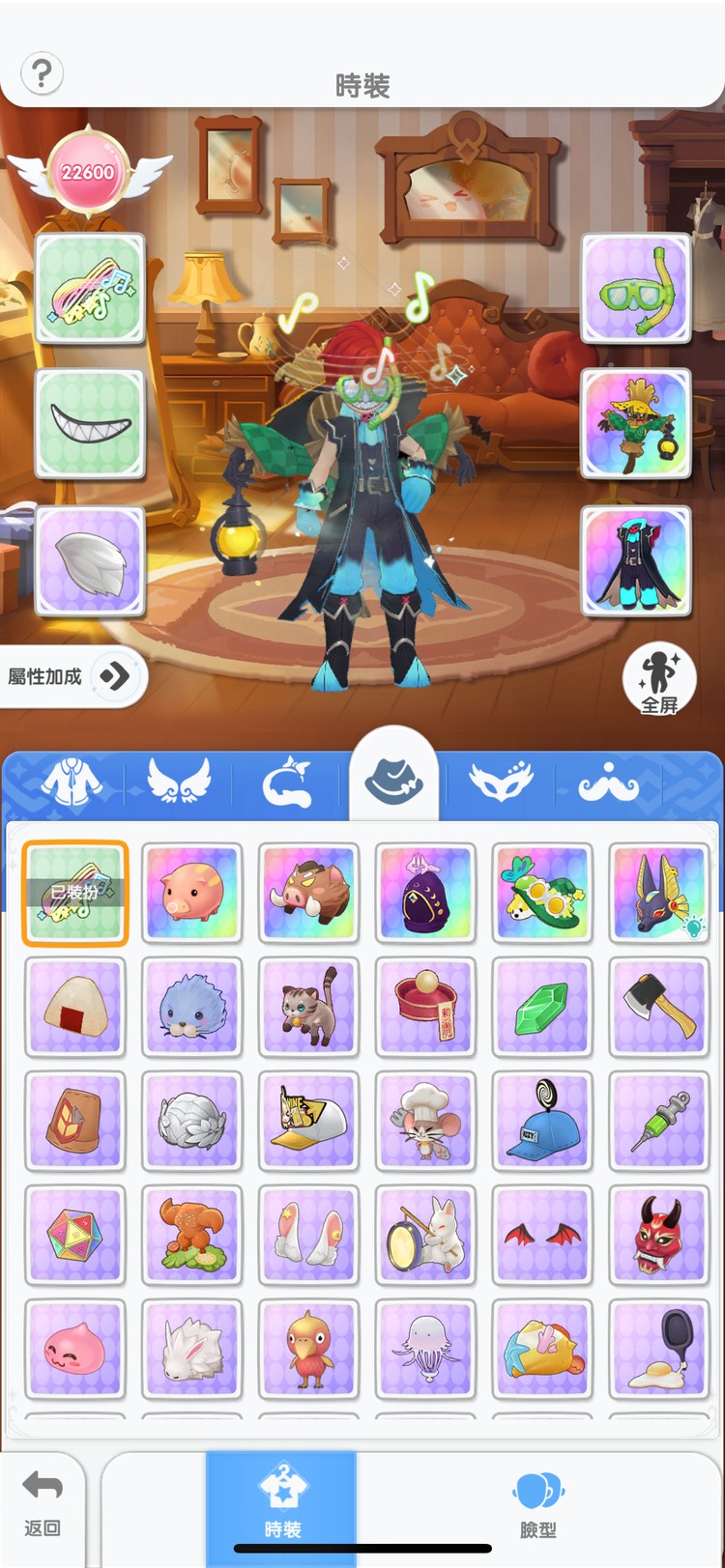
Task: Expand the 屬性加成 attribute bonus panel
Action: pos(114,676)
